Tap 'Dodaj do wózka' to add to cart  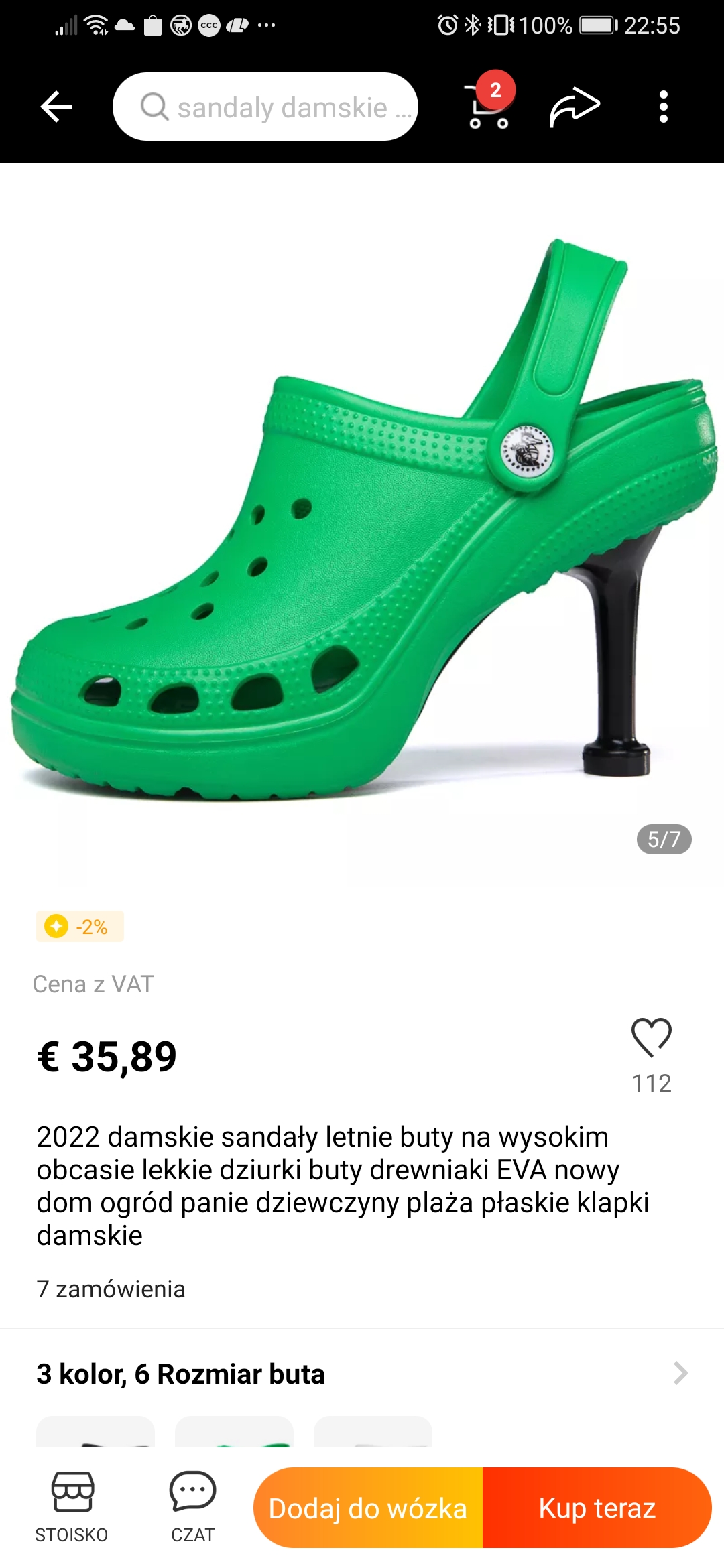click(368, 1508)
